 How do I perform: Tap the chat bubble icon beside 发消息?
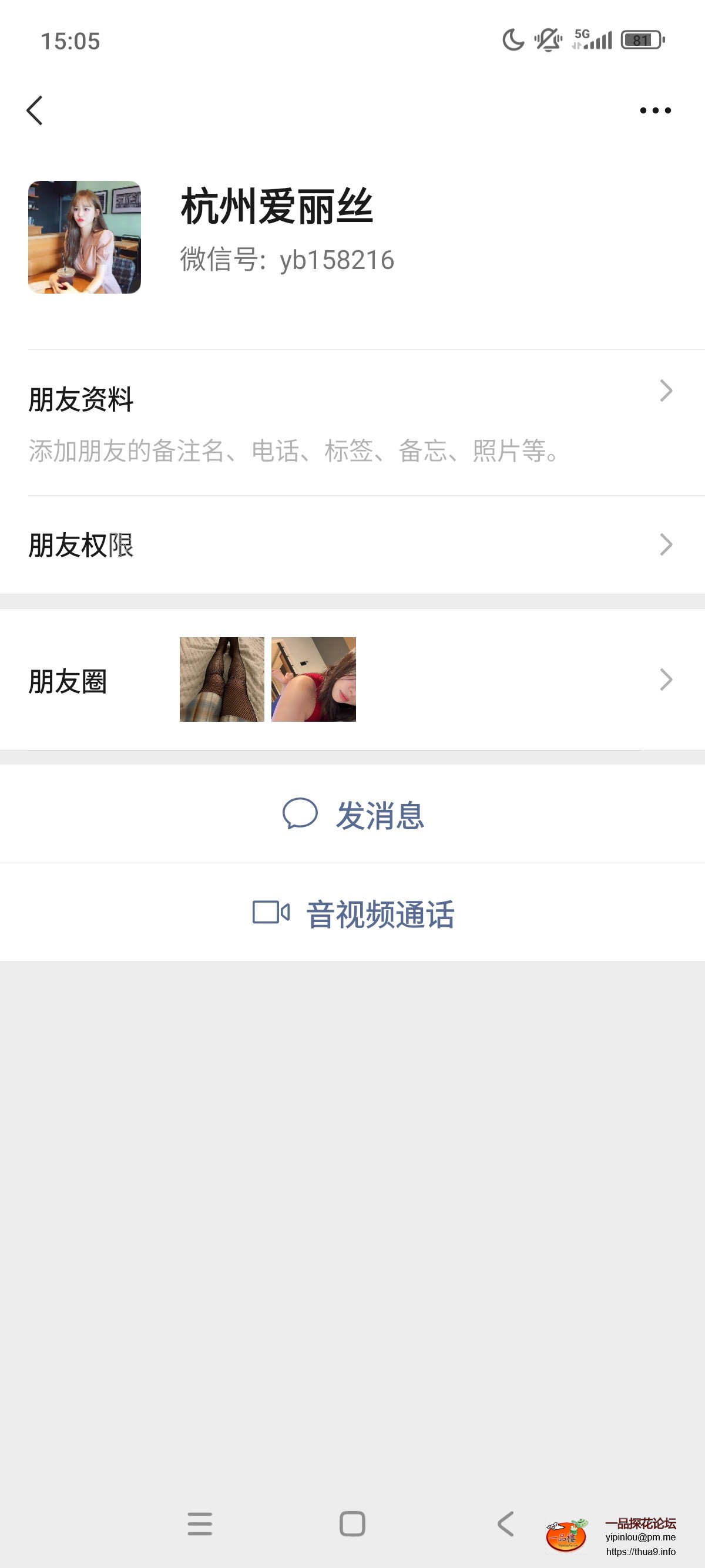303,815
